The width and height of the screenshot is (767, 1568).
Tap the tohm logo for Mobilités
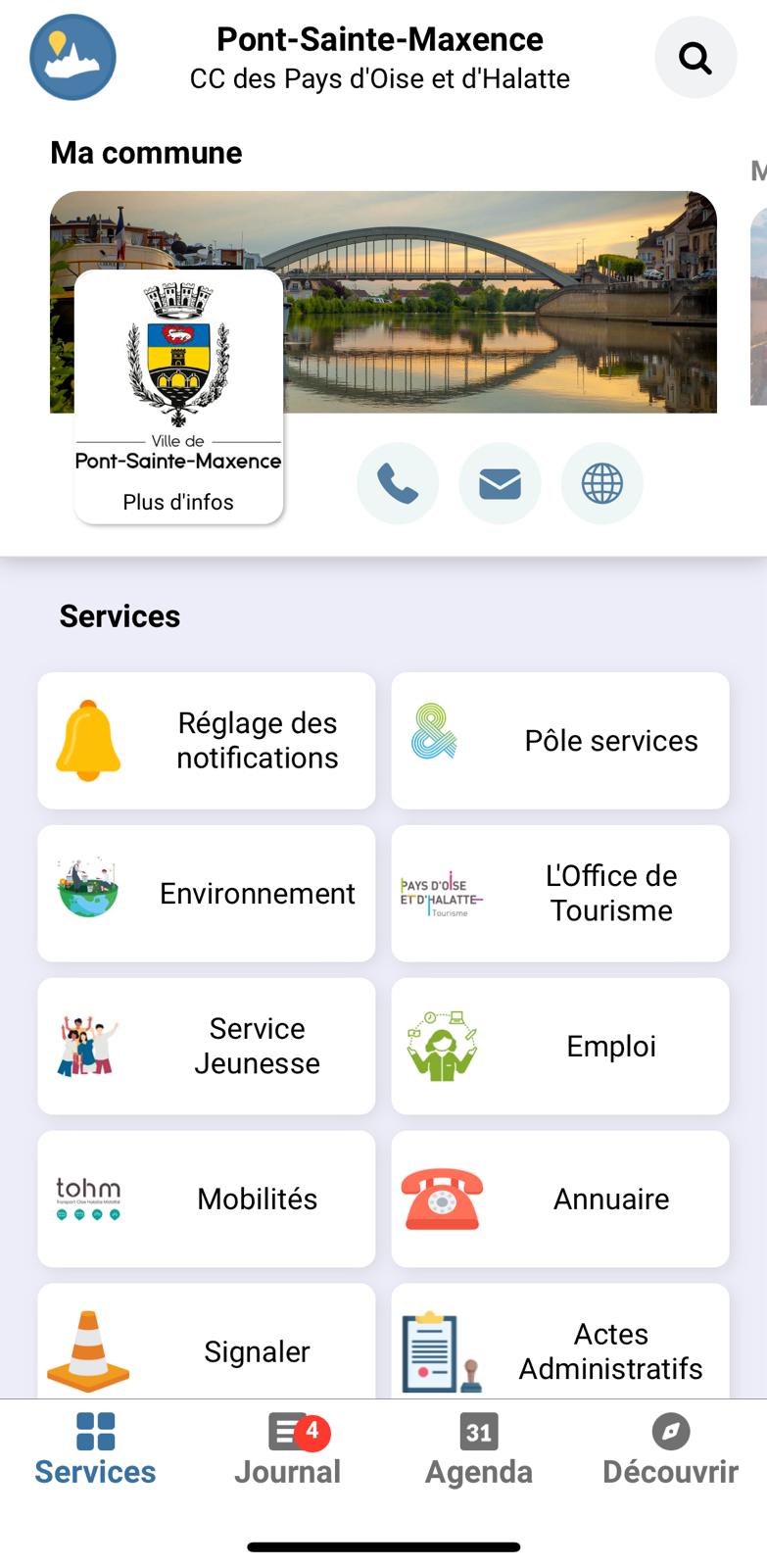coord(88,1199)
